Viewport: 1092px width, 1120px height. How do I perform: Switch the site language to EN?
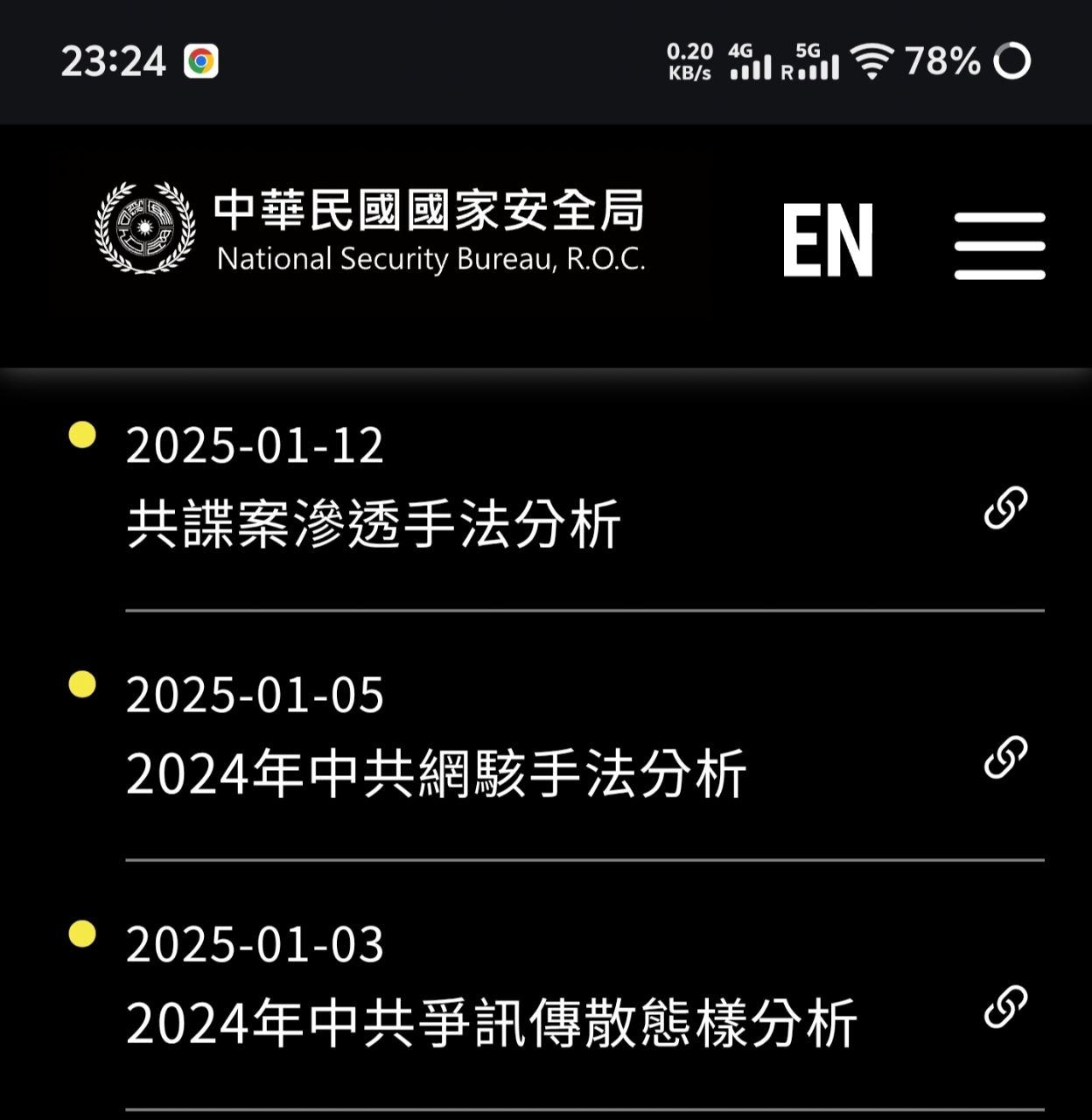tap(828, 240)
